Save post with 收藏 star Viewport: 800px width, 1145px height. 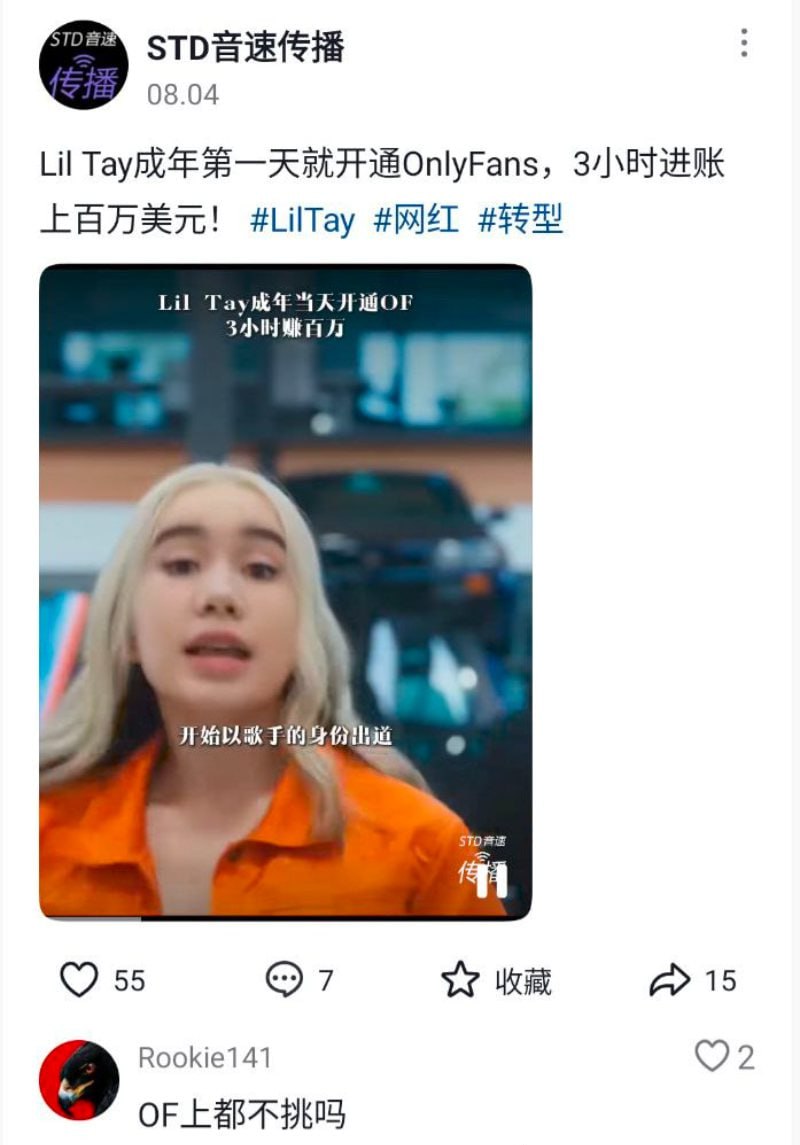[x=461, y=980]
